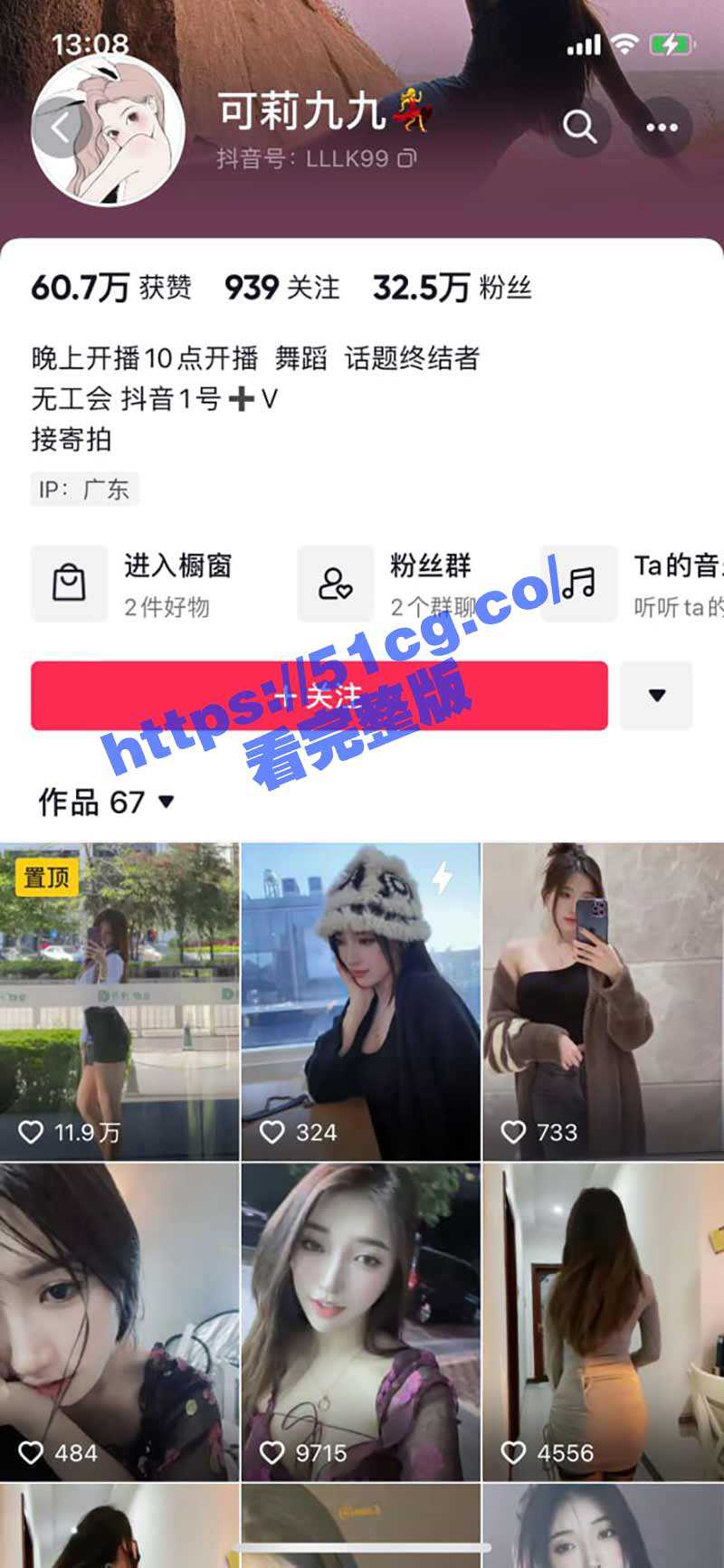Go back using the back arrow
The image size is (724, 1568).
click(x=61, y=128)
